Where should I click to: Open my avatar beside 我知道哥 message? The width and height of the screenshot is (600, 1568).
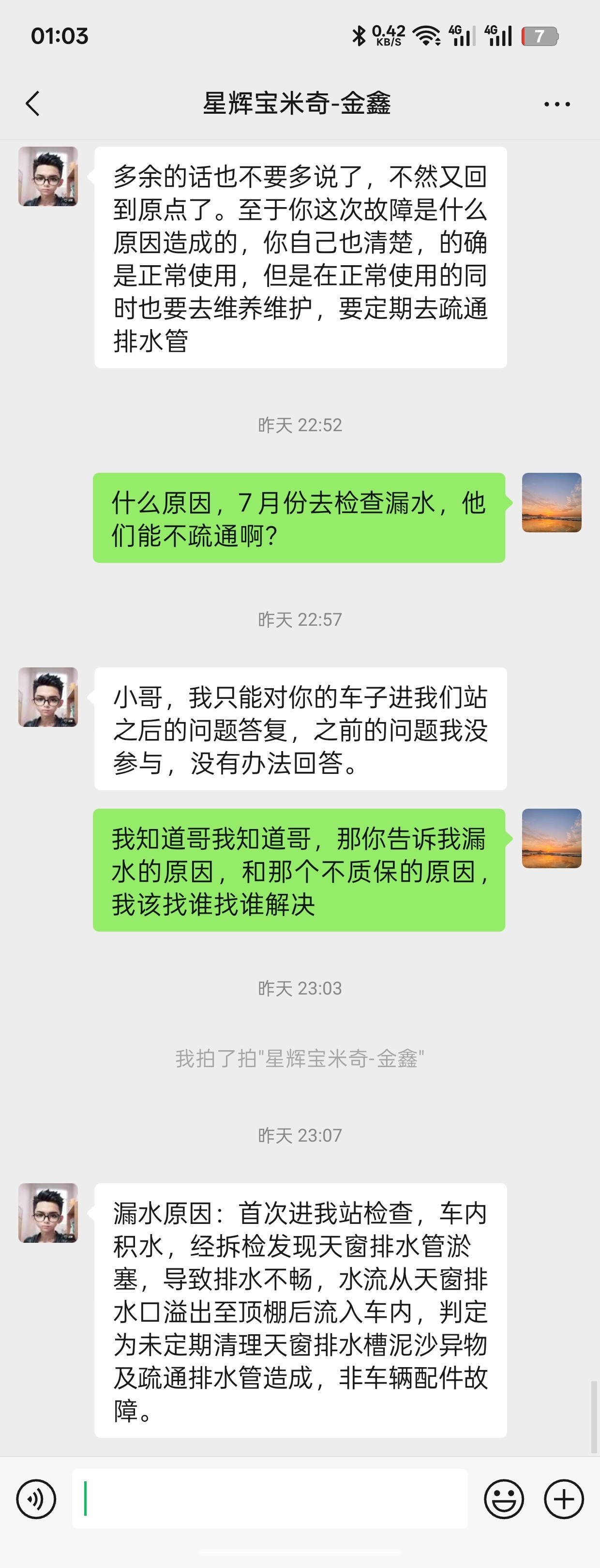point(551,838)
